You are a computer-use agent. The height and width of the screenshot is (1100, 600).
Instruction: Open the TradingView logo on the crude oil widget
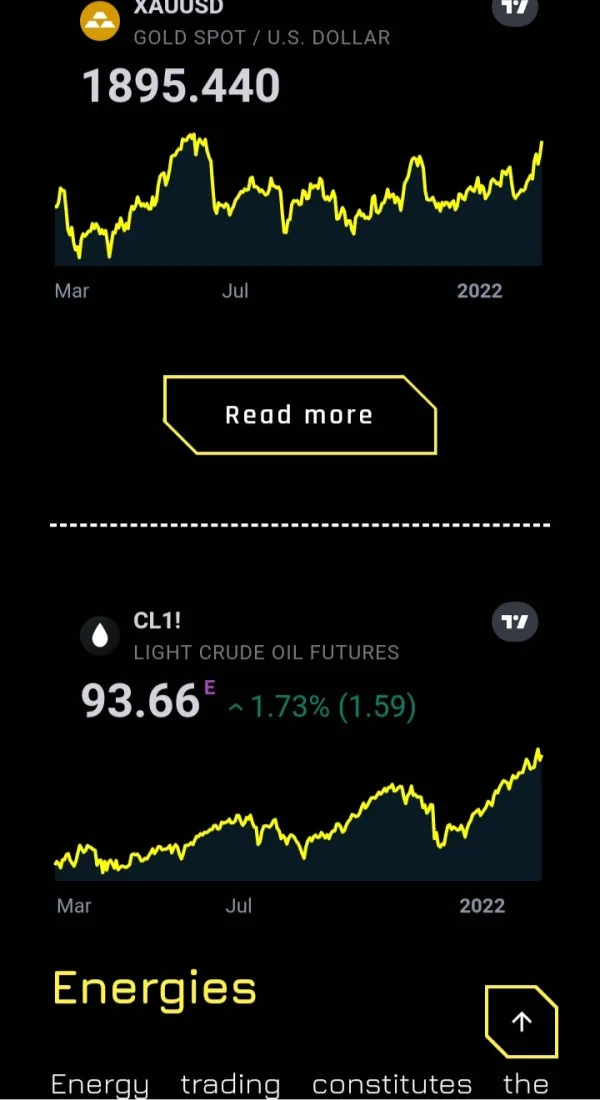[x=515, y=622]
